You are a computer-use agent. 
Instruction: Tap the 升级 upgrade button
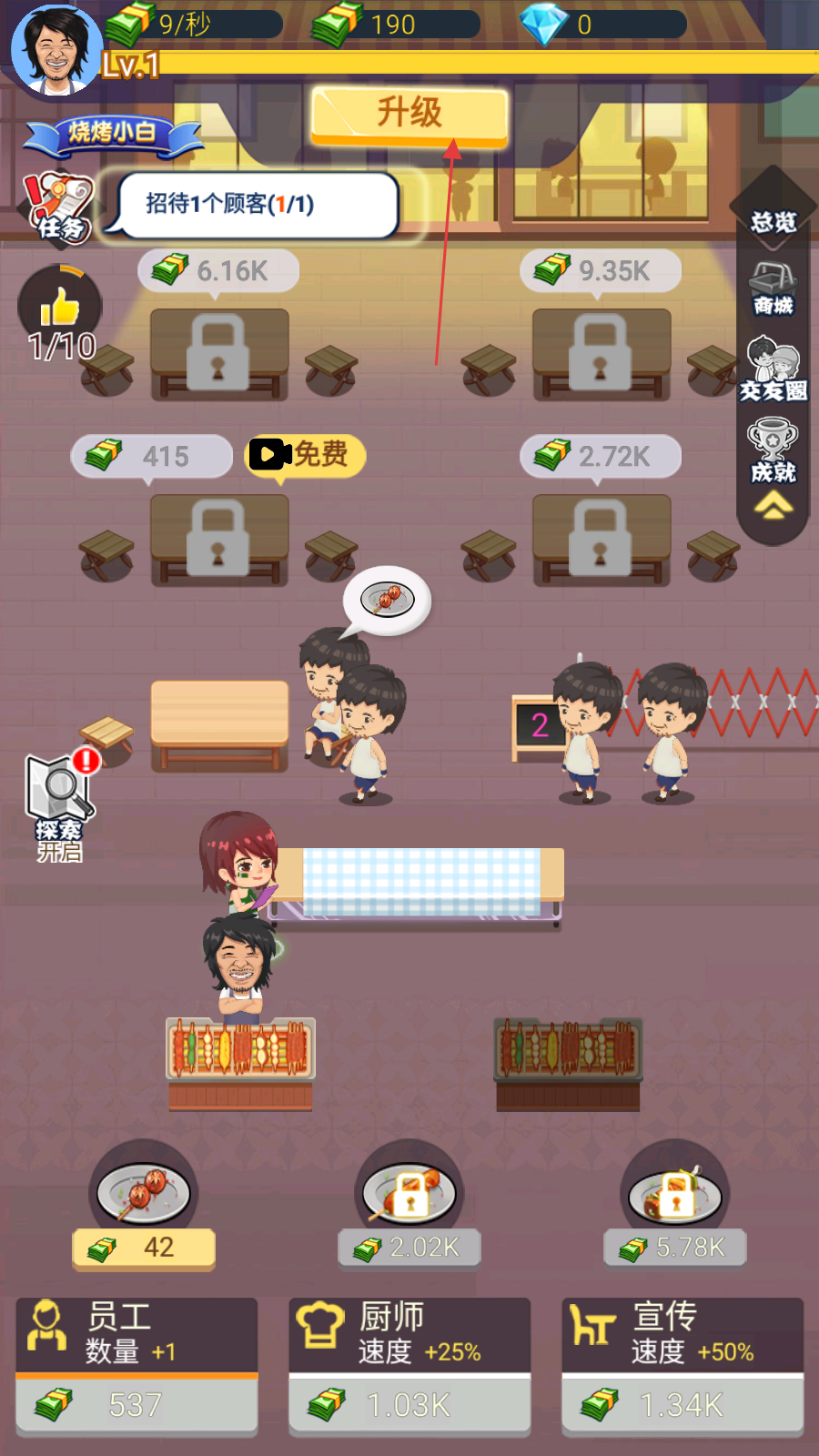[x=409, y=115]
